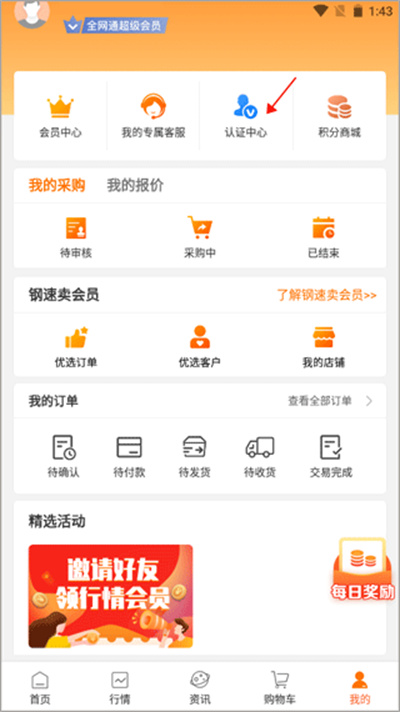Open 优选客户
Viewport: 400px width, 712px height.
click(200, 347)
